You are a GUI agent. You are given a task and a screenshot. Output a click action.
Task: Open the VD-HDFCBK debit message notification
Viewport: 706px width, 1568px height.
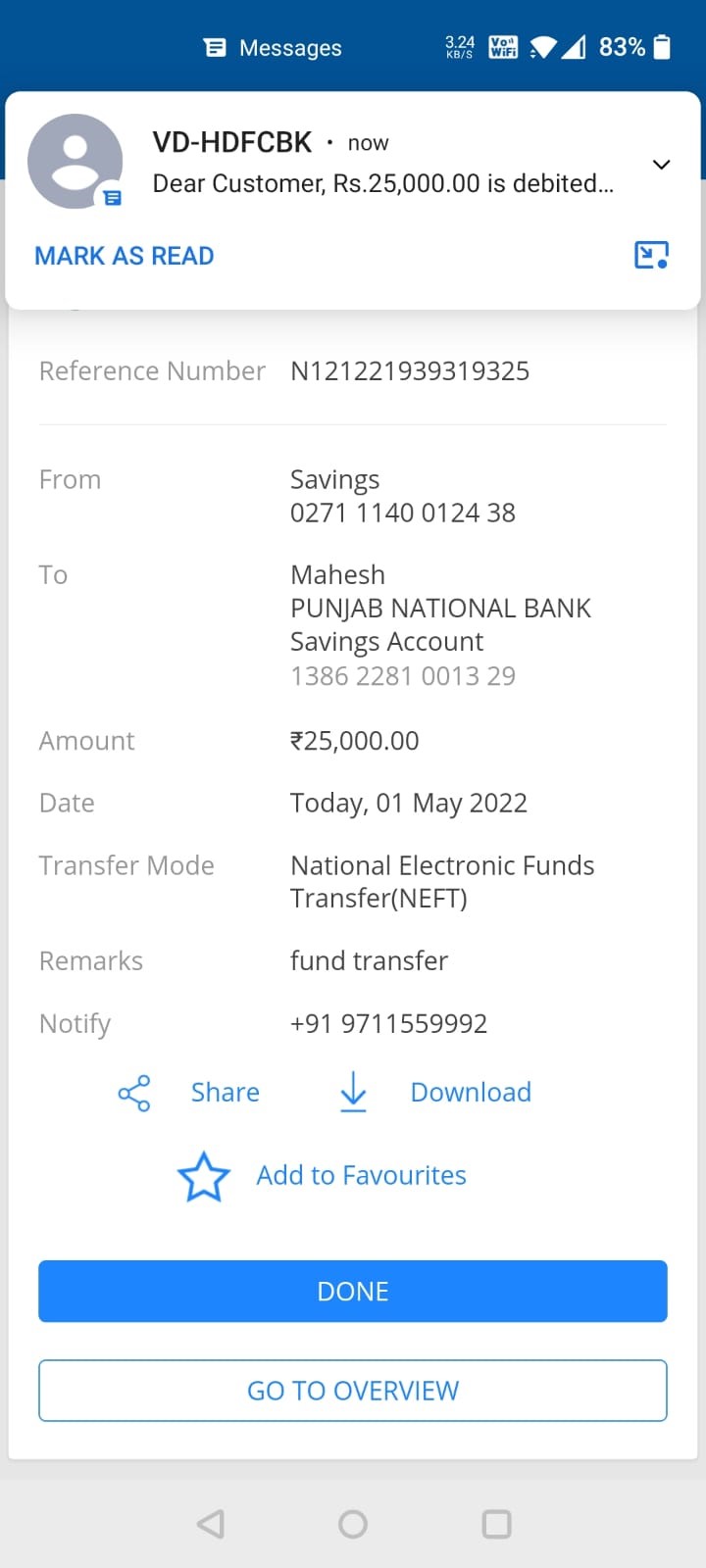point(382,183)
